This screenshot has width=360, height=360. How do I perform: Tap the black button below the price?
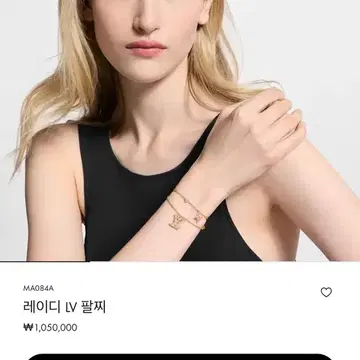[x=180, y=357]
